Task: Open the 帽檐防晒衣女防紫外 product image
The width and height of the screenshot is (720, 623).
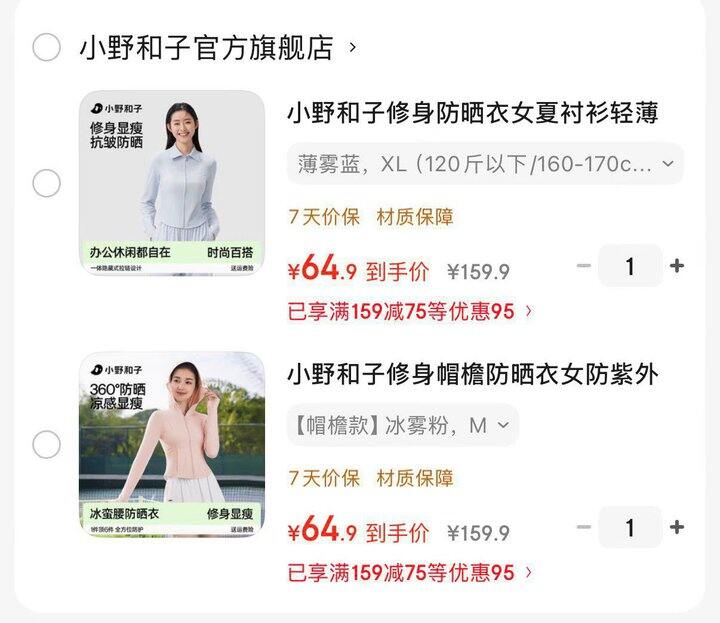Action: tap(172, 444)
